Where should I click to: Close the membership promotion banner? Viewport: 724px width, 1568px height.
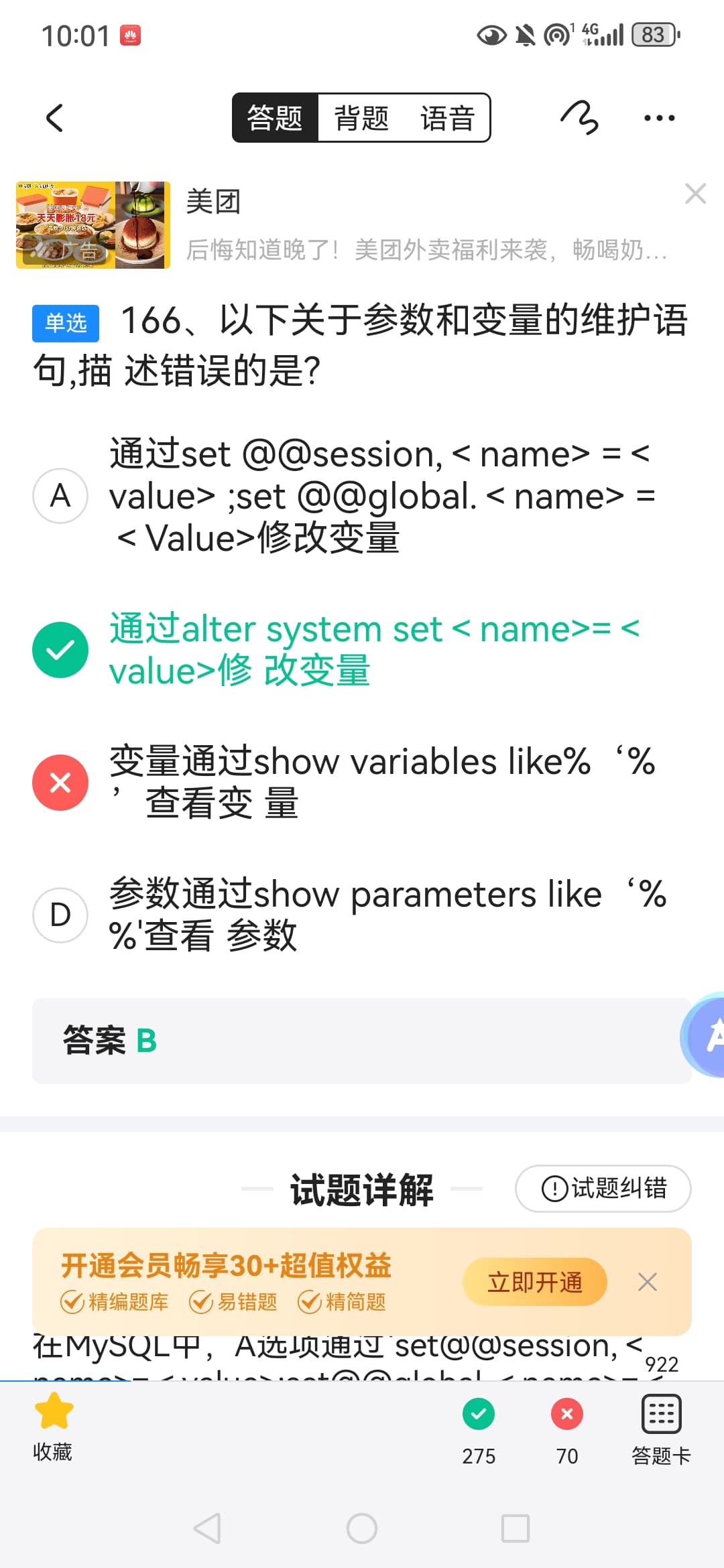tap(648, 1282)
